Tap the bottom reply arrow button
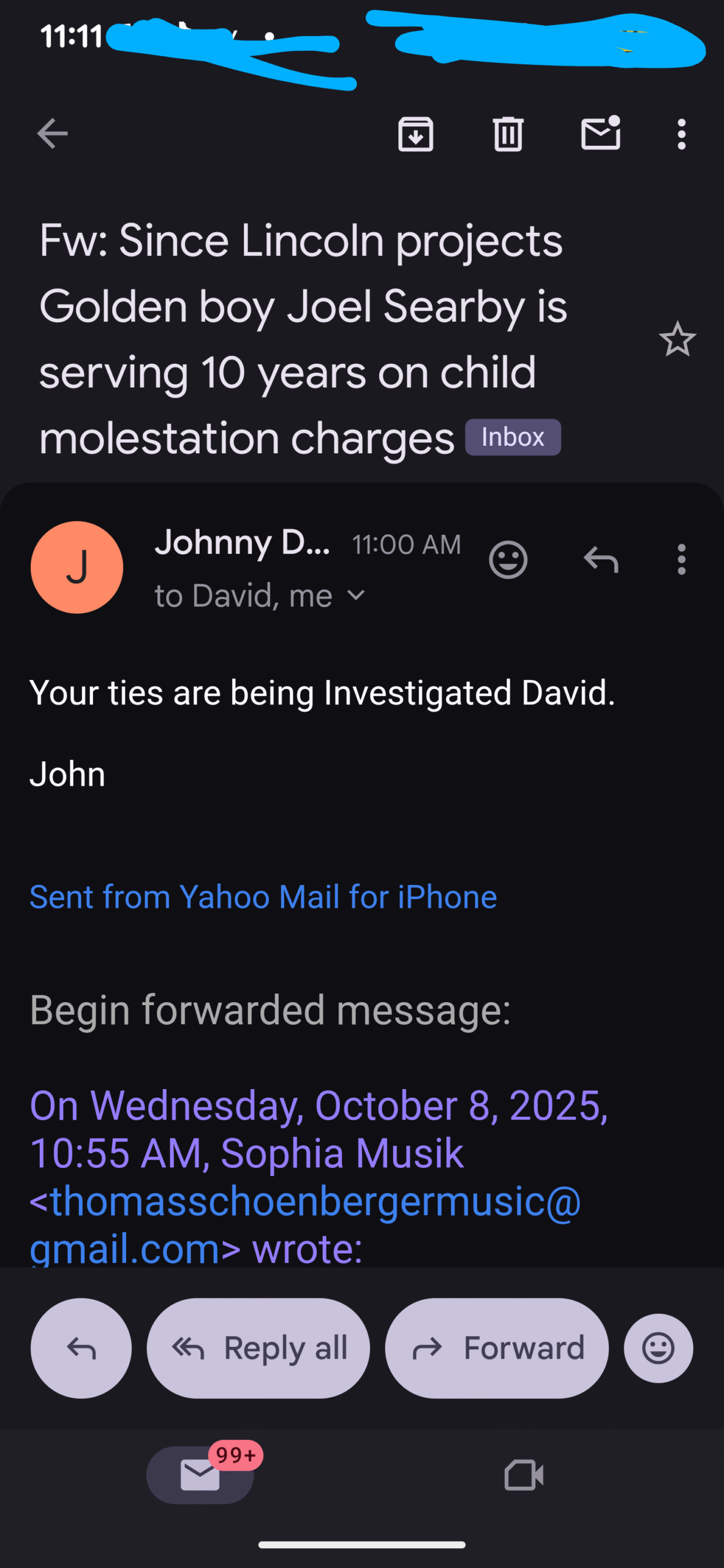 pyautogui.click(x=81, y=1348)
